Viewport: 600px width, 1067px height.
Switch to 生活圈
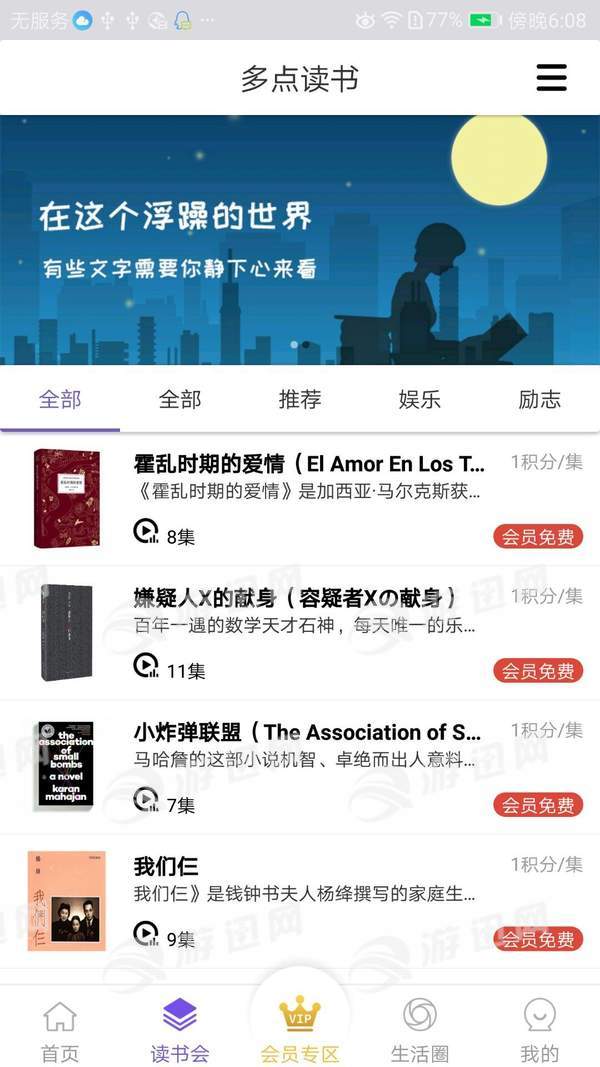click(420, 1030)
